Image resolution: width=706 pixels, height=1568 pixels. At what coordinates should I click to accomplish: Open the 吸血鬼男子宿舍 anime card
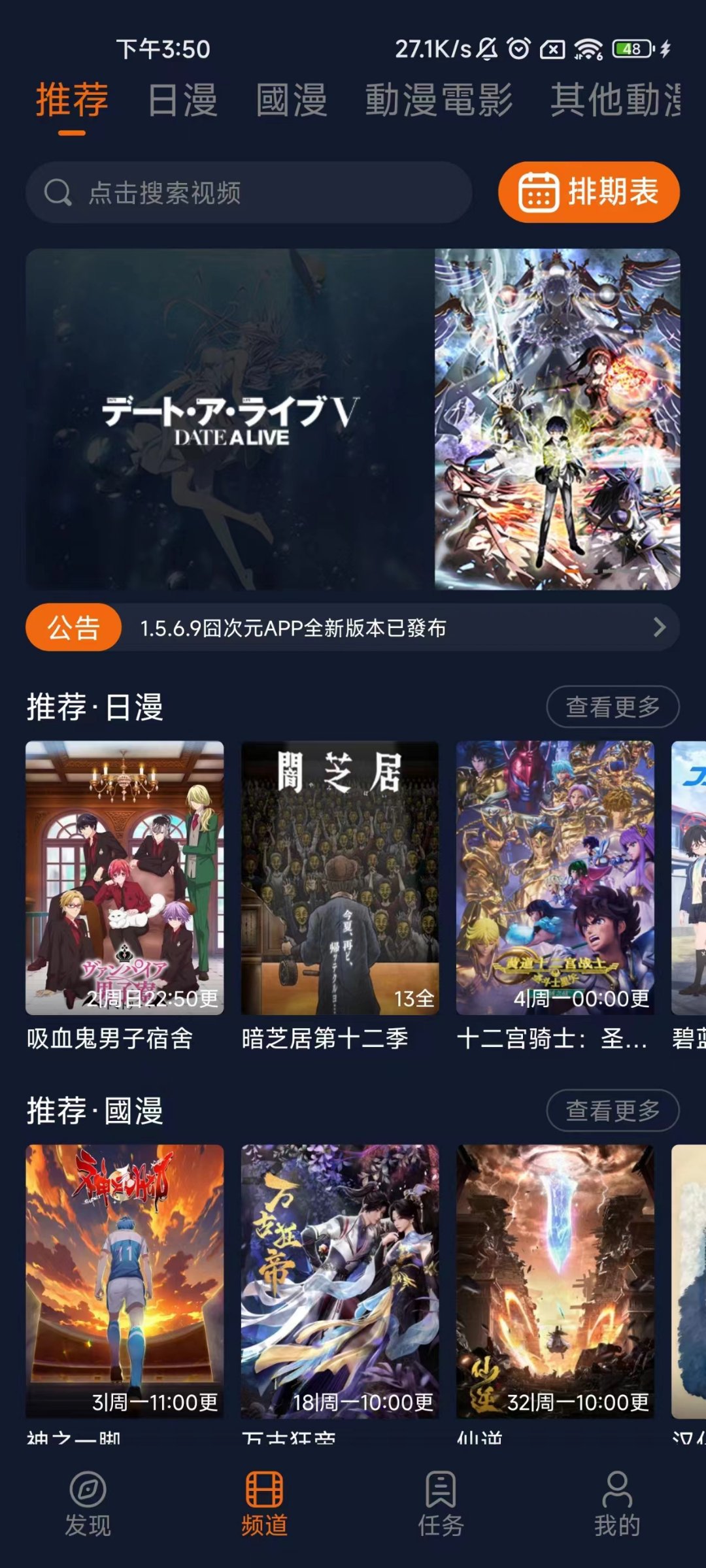pos(124,878)
